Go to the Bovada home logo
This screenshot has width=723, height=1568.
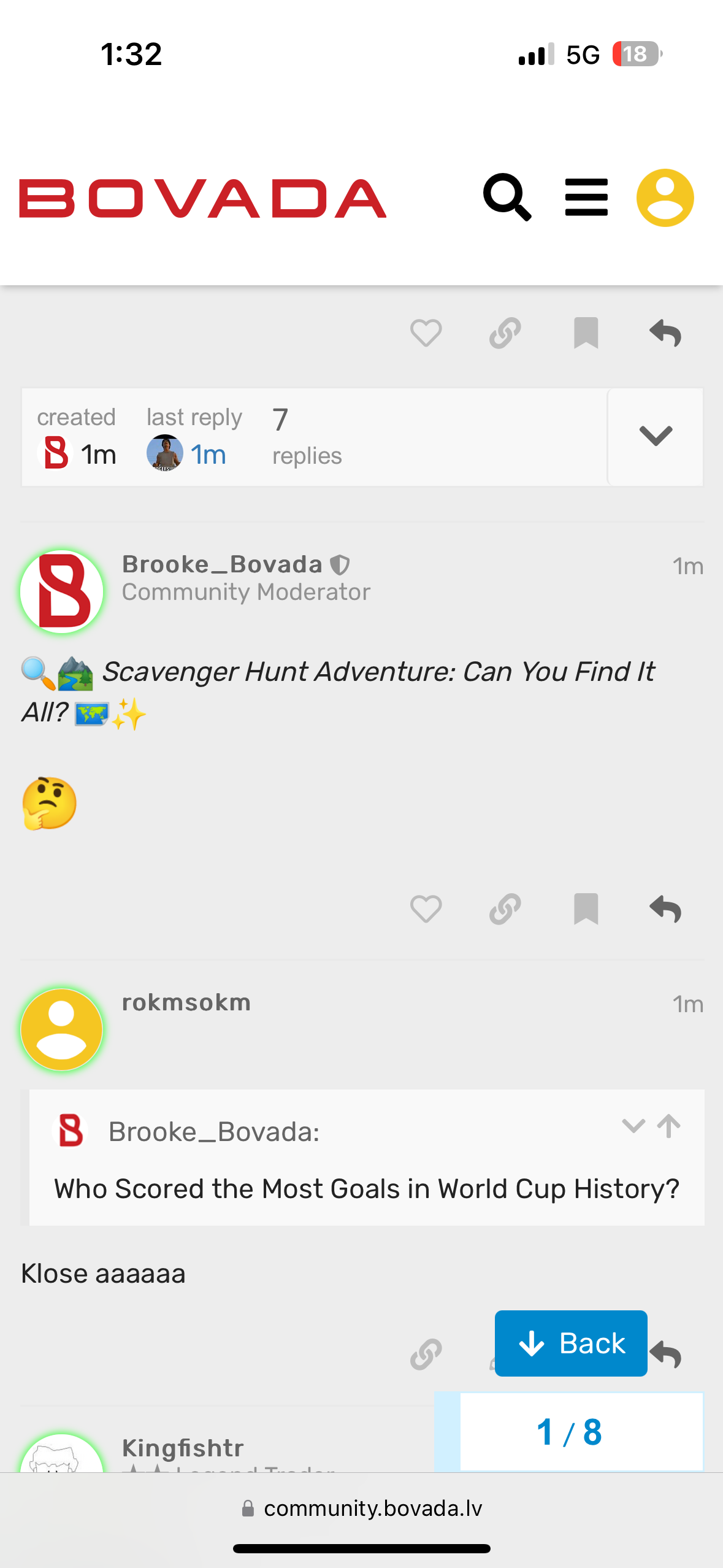coord(202,199)
